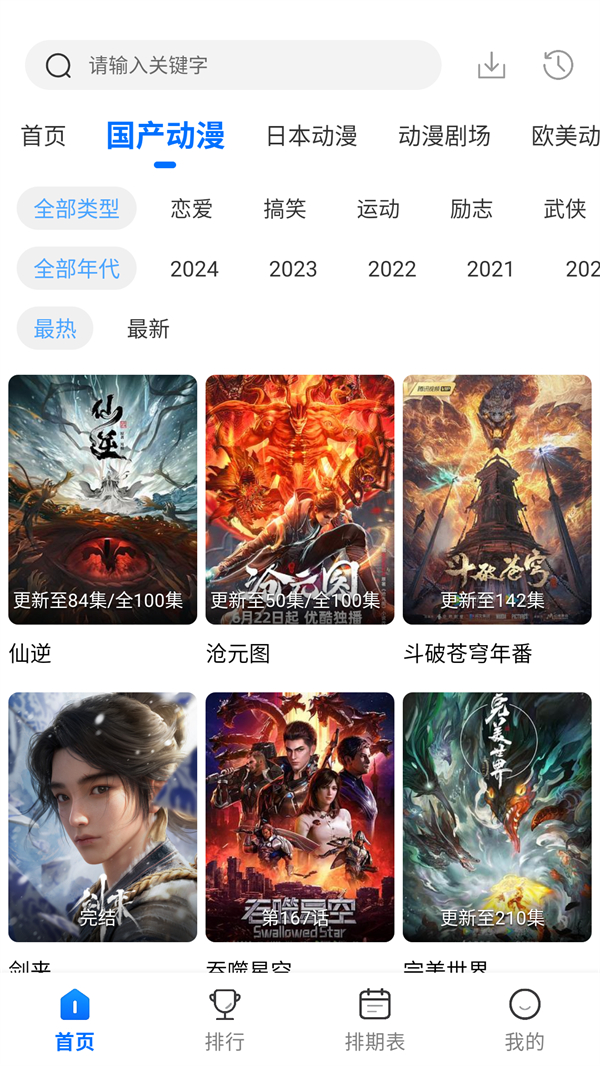Select the 2022 year filter
Viewport: 600px width, 1066px height.
(x=391, y=269)
